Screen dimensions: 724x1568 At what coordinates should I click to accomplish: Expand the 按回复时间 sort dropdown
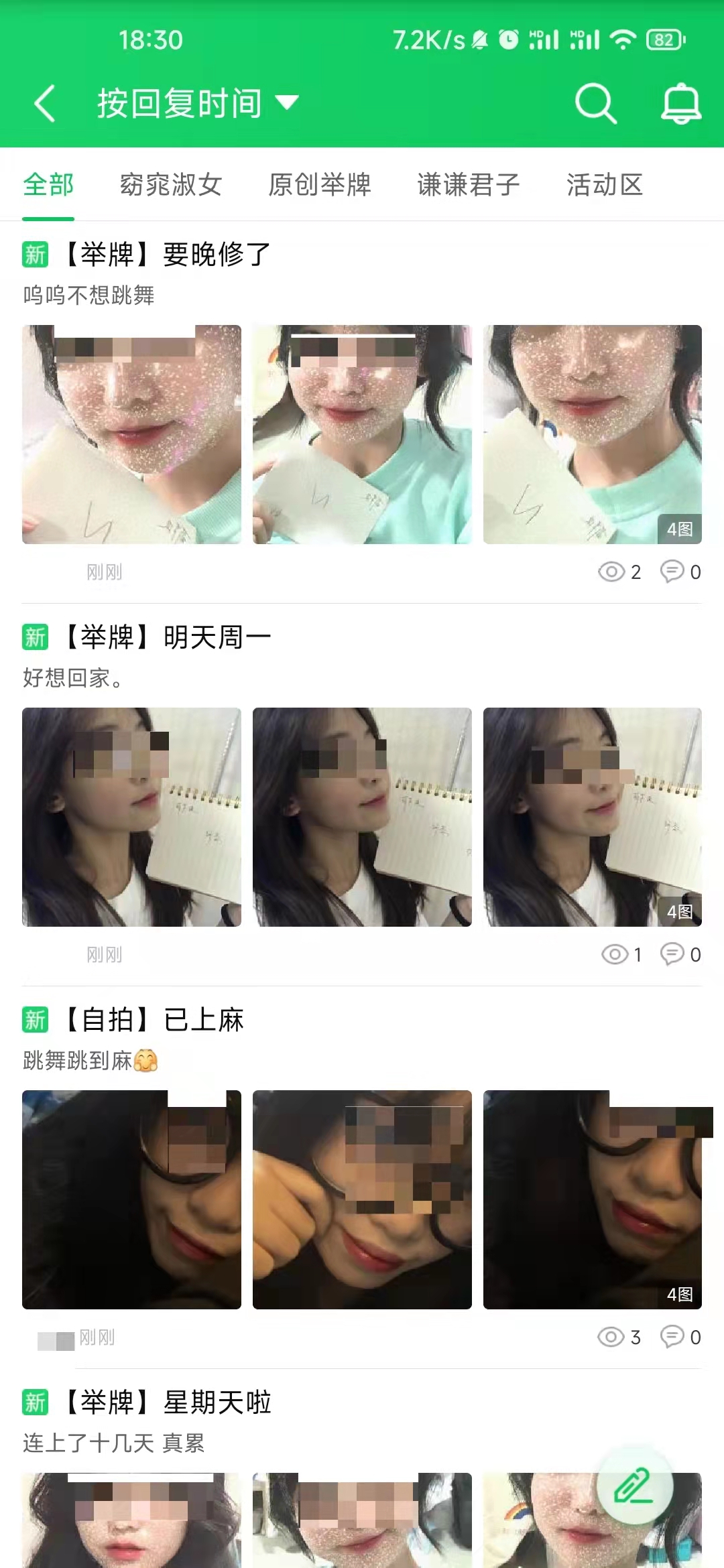click(x=198, y=104)
